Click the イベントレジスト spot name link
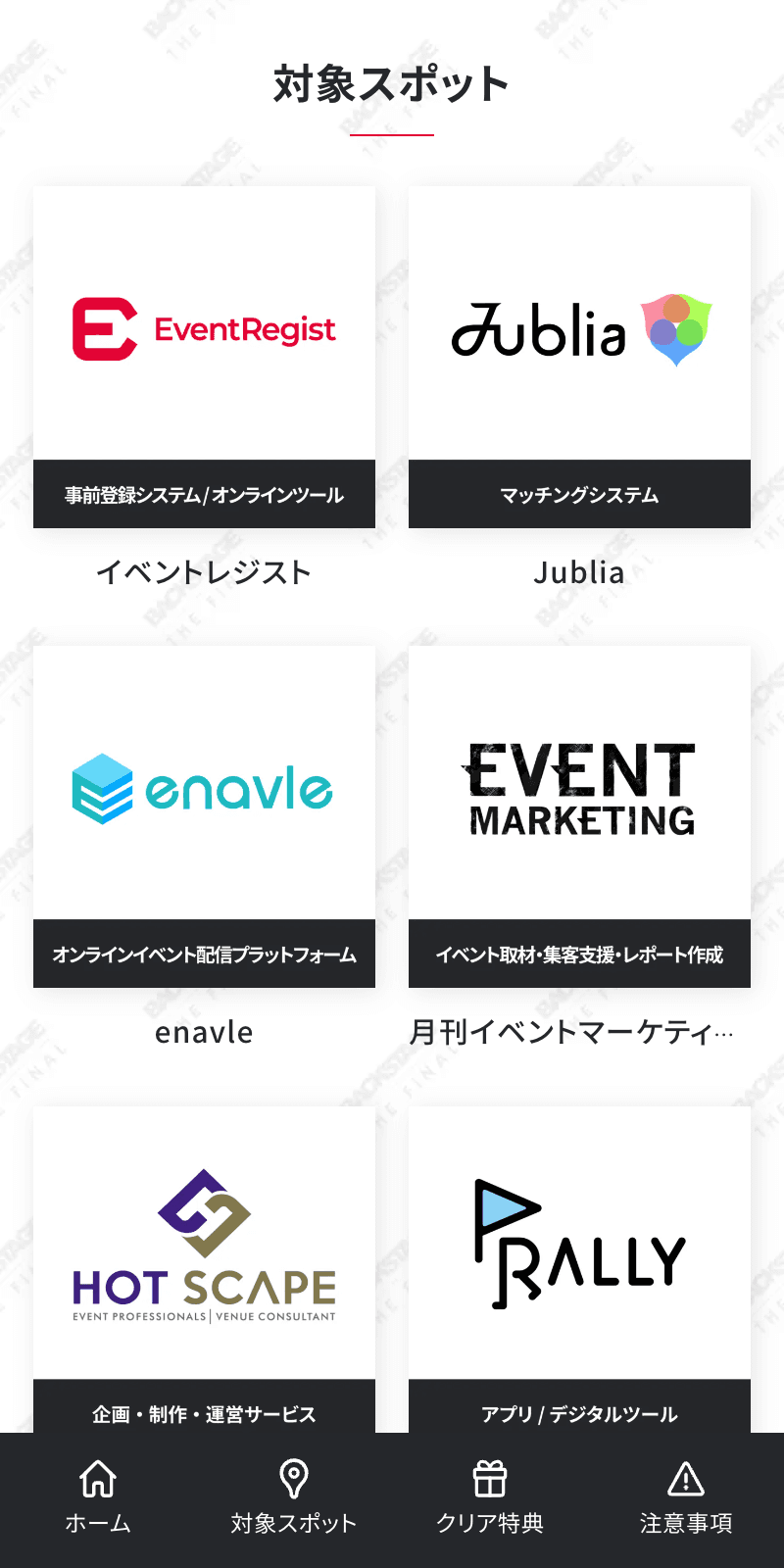The image size is (784, 1568). click(x=204, y=573)
